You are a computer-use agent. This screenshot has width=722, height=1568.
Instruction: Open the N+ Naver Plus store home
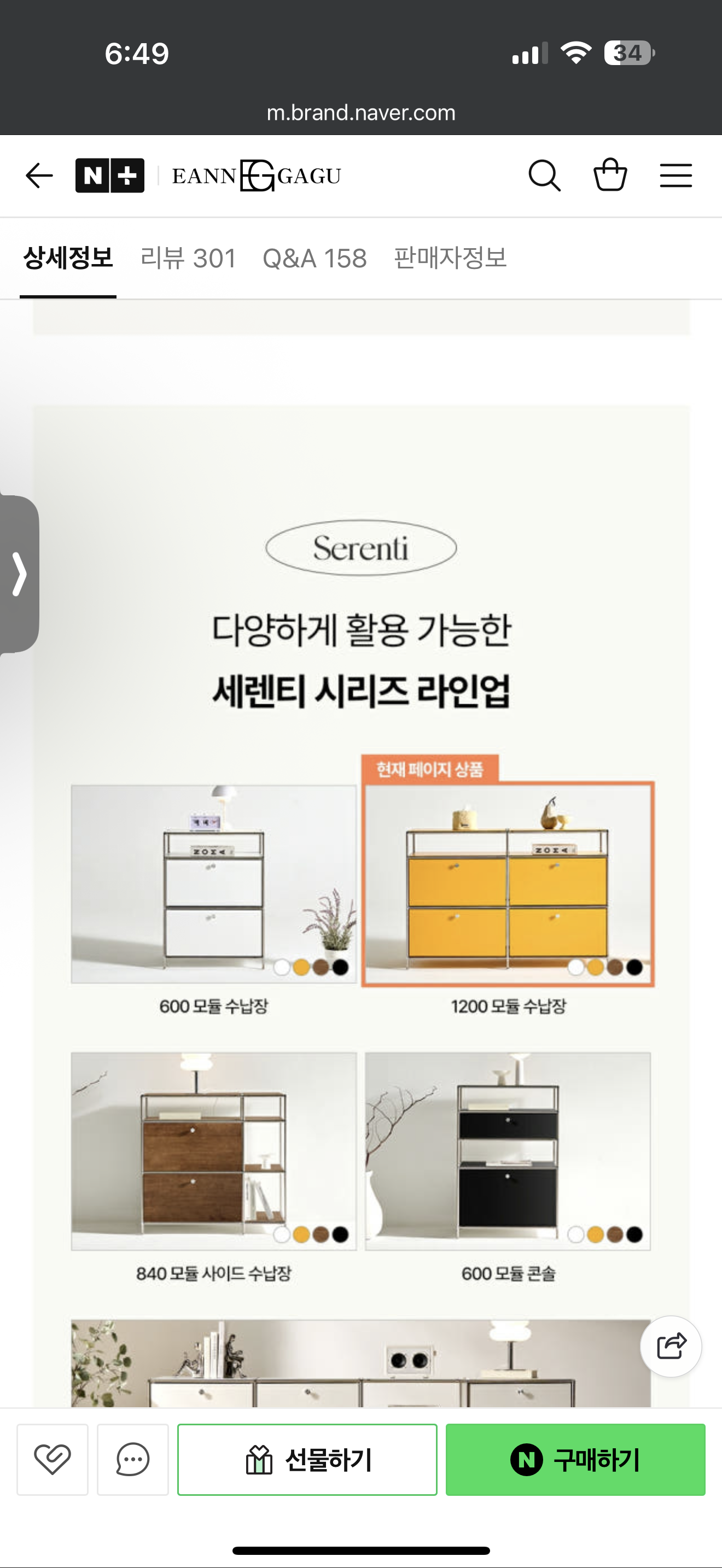[x=109, y=176]
